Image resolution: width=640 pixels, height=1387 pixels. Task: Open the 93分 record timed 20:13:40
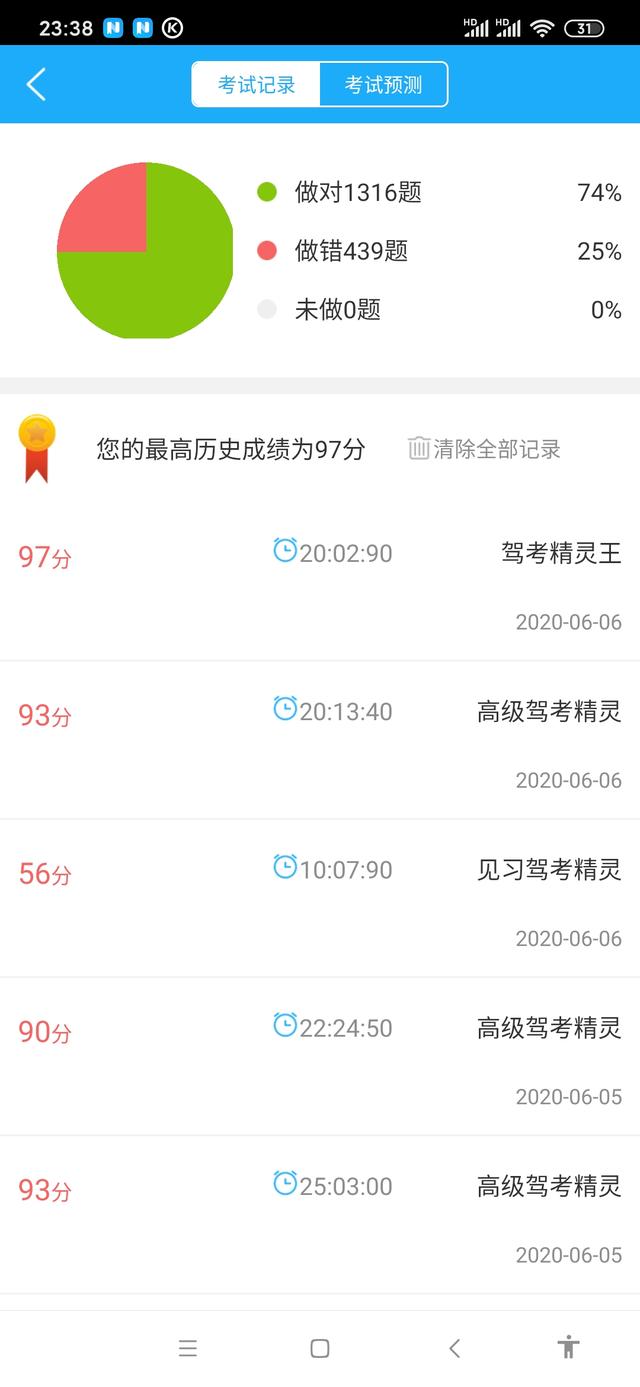point(320,740)
